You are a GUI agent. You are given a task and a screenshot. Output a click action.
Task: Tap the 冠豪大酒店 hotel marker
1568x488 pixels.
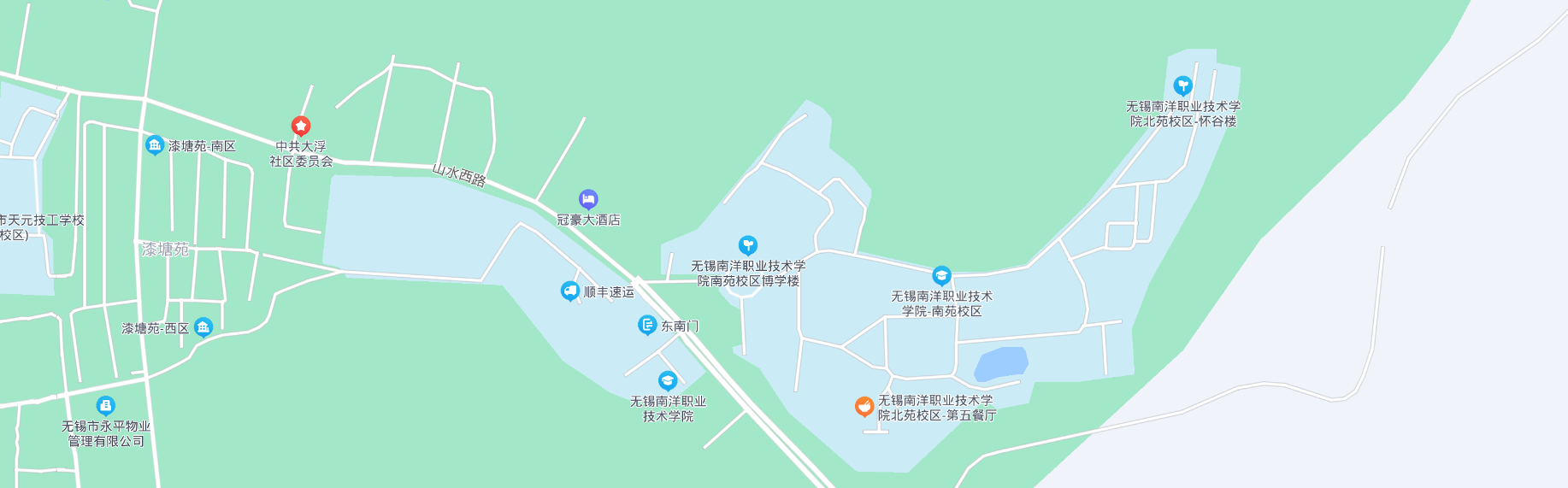pos(588,200)
